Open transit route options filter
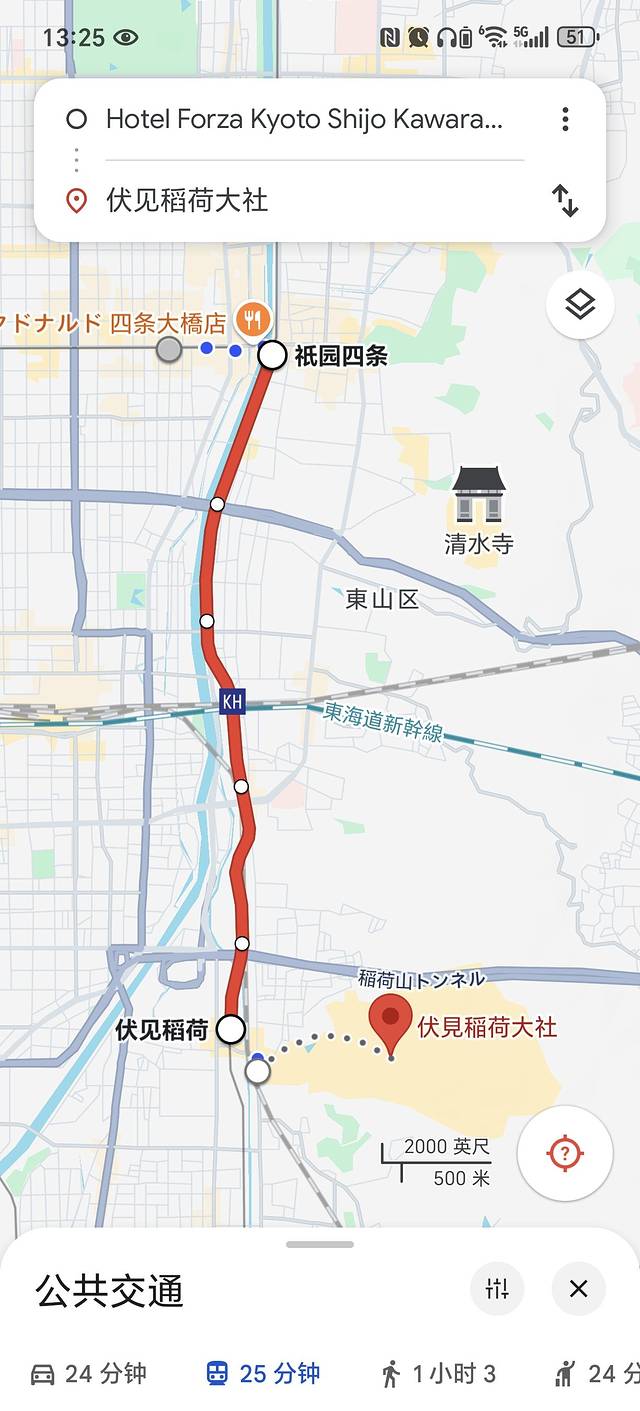Screen dimensions: 640x1411 click(497, 1288)
